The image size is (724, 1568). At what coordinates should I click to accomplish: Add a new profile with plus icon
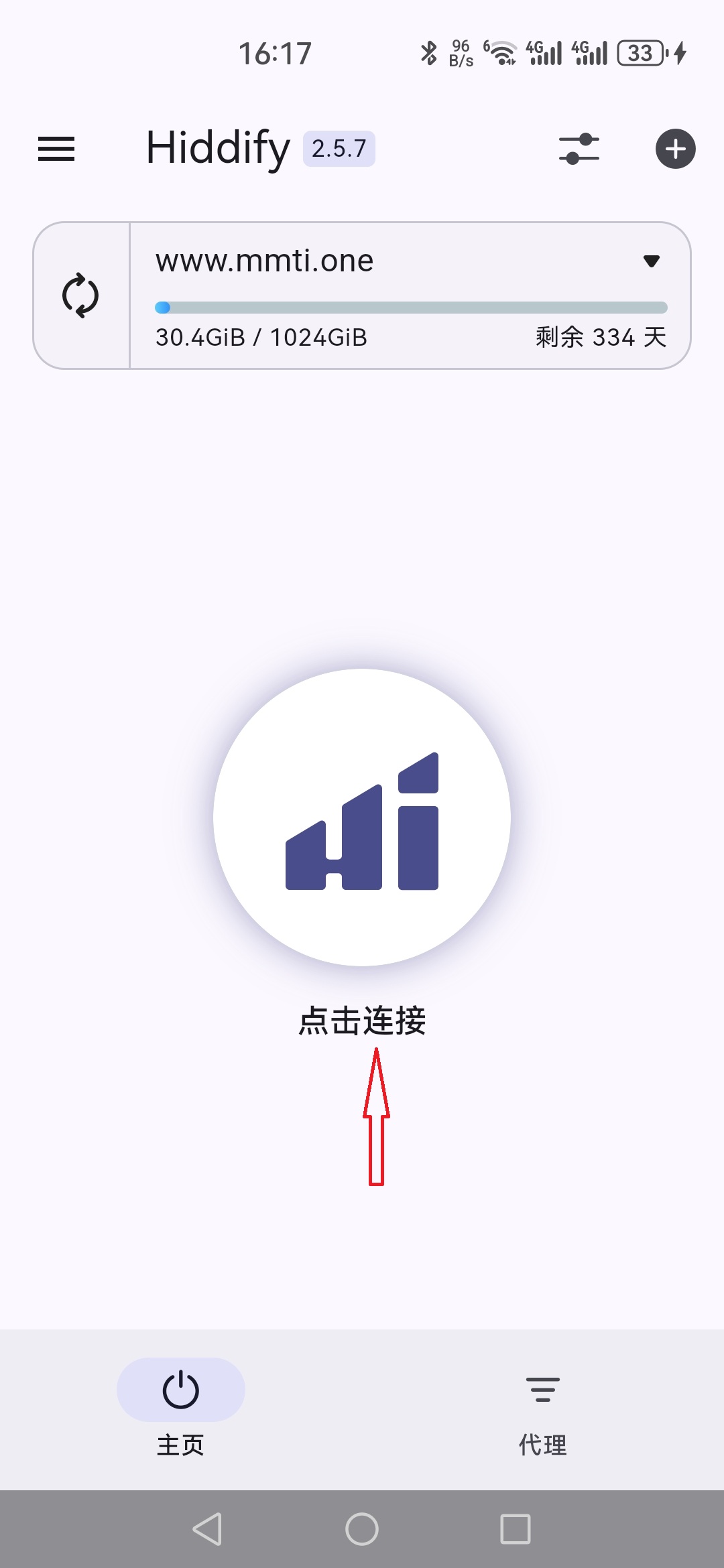click(x=675, y=149)
